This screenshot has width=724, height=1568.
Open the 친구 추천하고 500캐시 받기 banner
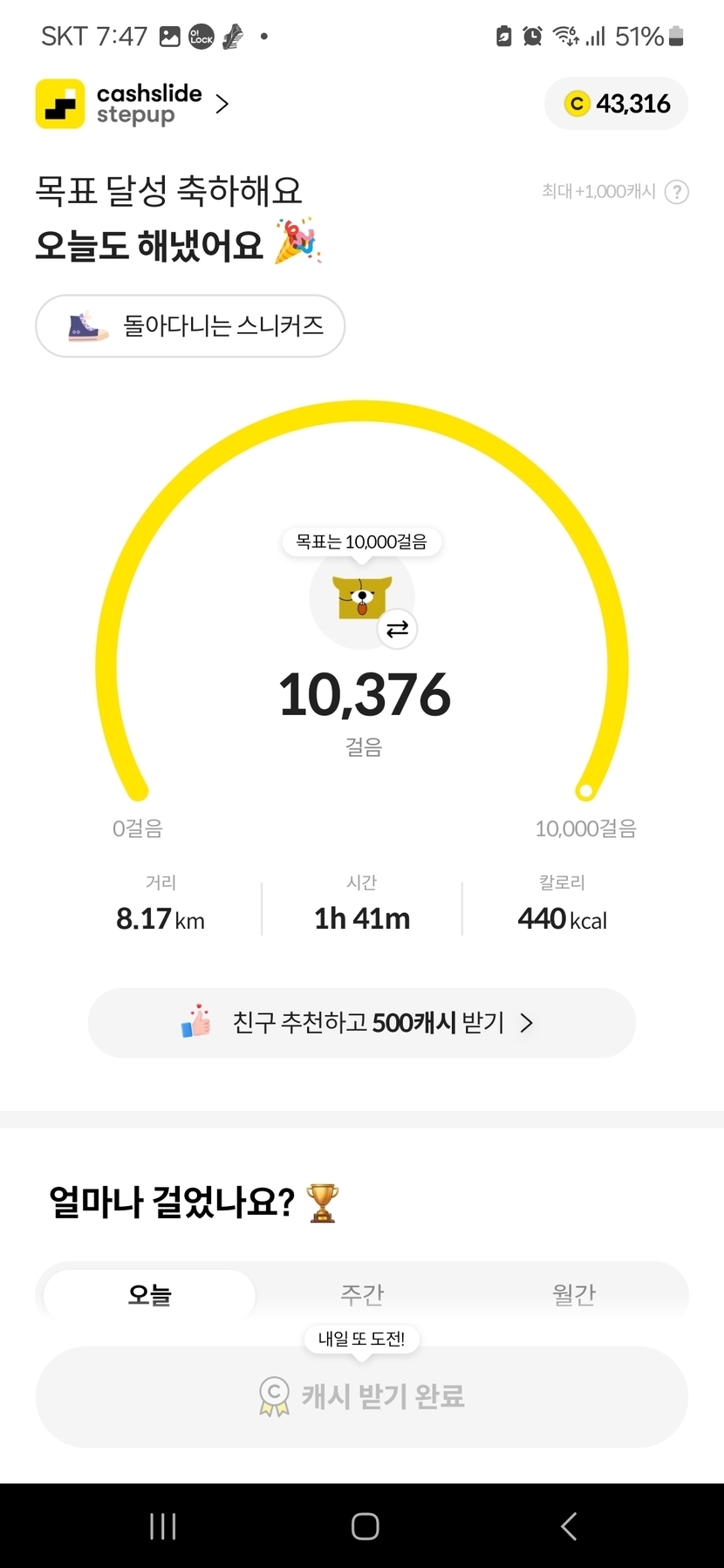coord(361,1022)
